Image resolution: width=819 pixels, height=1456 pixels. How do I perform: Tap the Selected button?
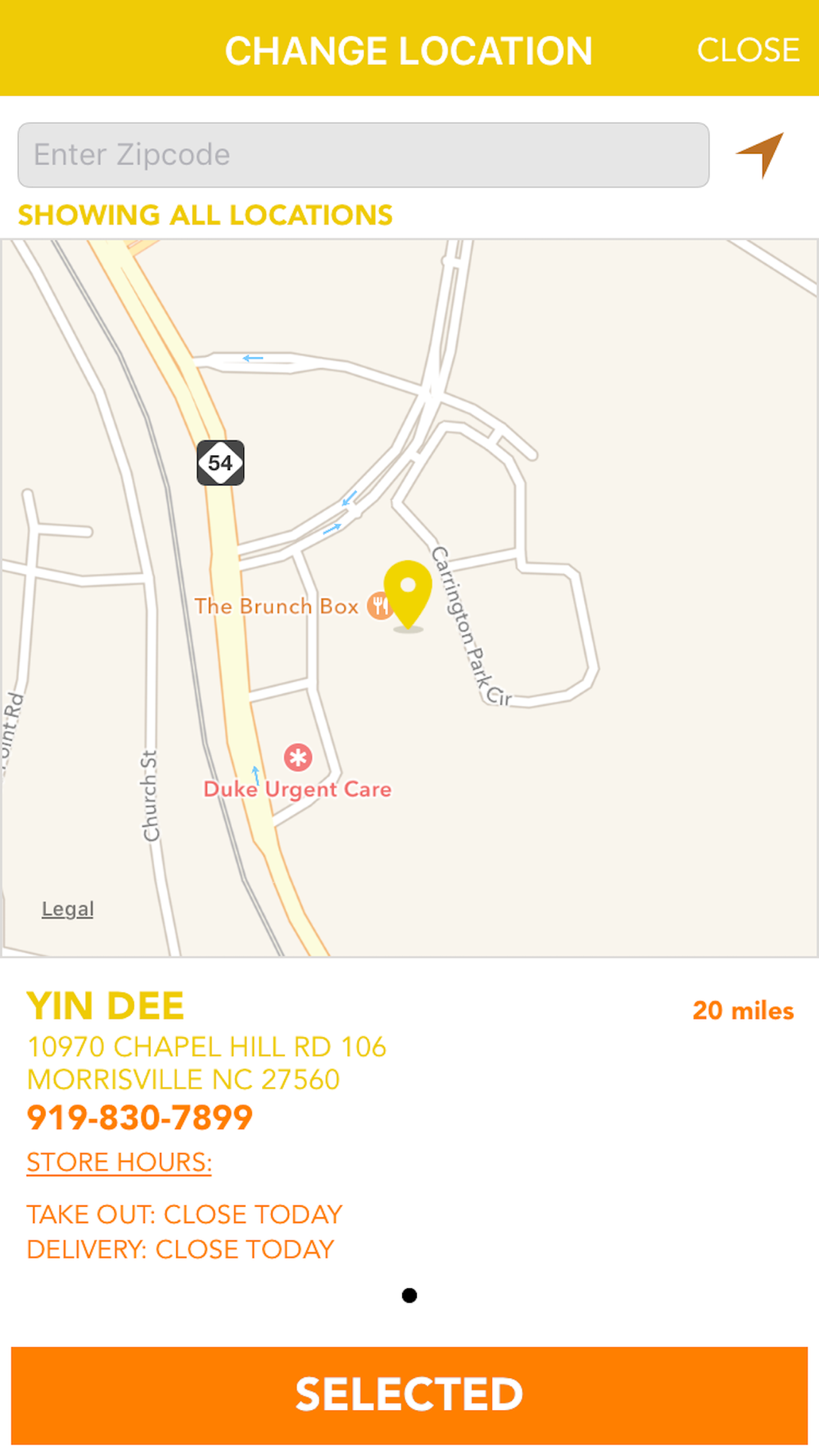pyautogui.click(x=409, y=1395)
